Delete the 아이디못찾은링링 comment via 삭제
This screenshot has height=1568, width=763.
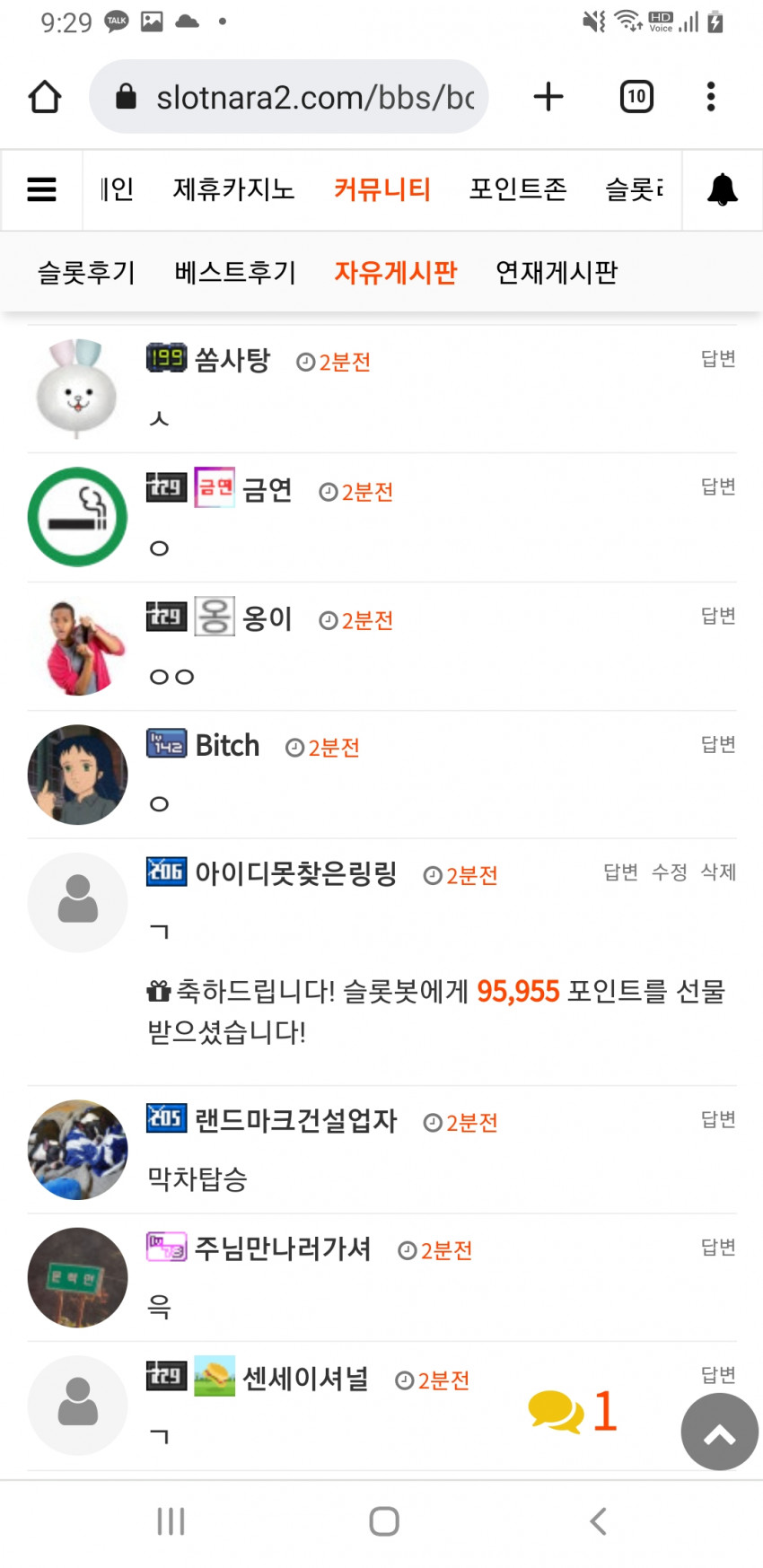click(718, 872)
